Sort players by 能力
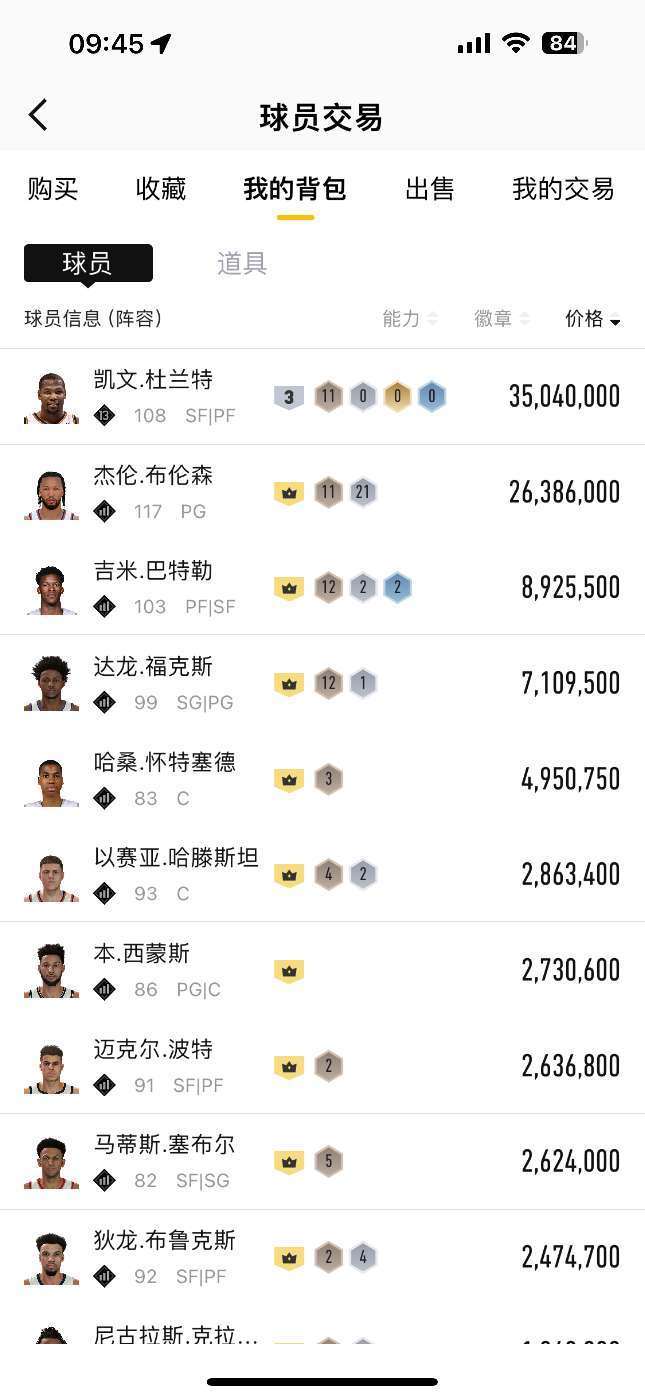This screenshot has height=1398, width=645. point(410,319)
